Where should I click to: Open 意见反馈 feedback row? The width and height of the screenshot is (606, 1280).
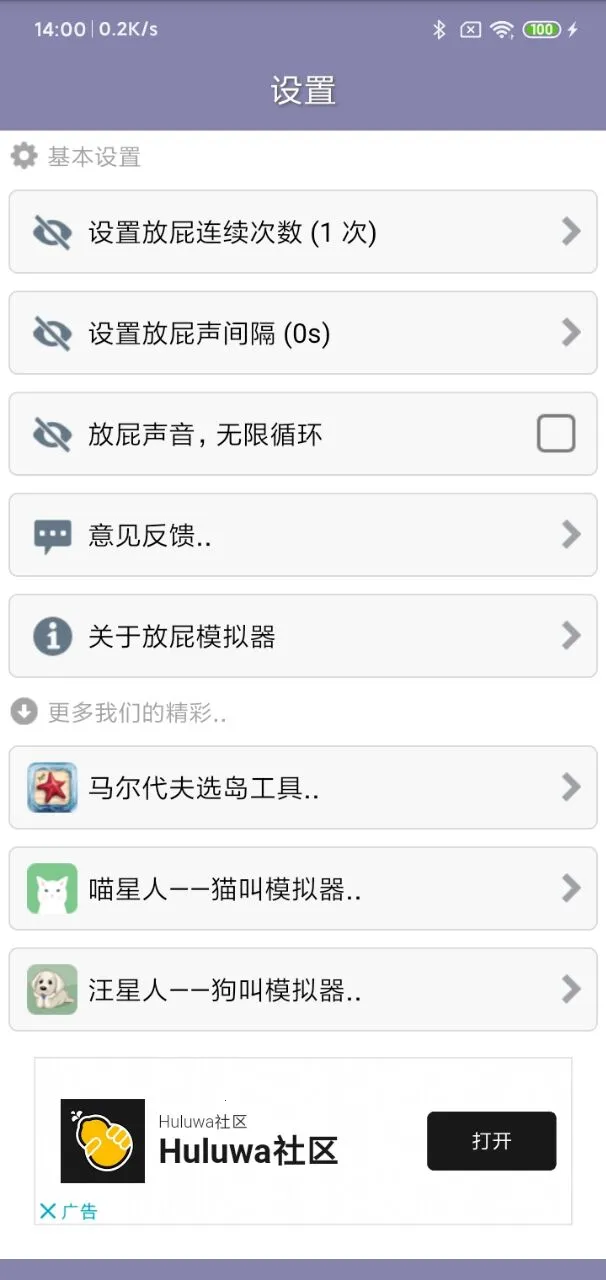click(x=302, y=535)
